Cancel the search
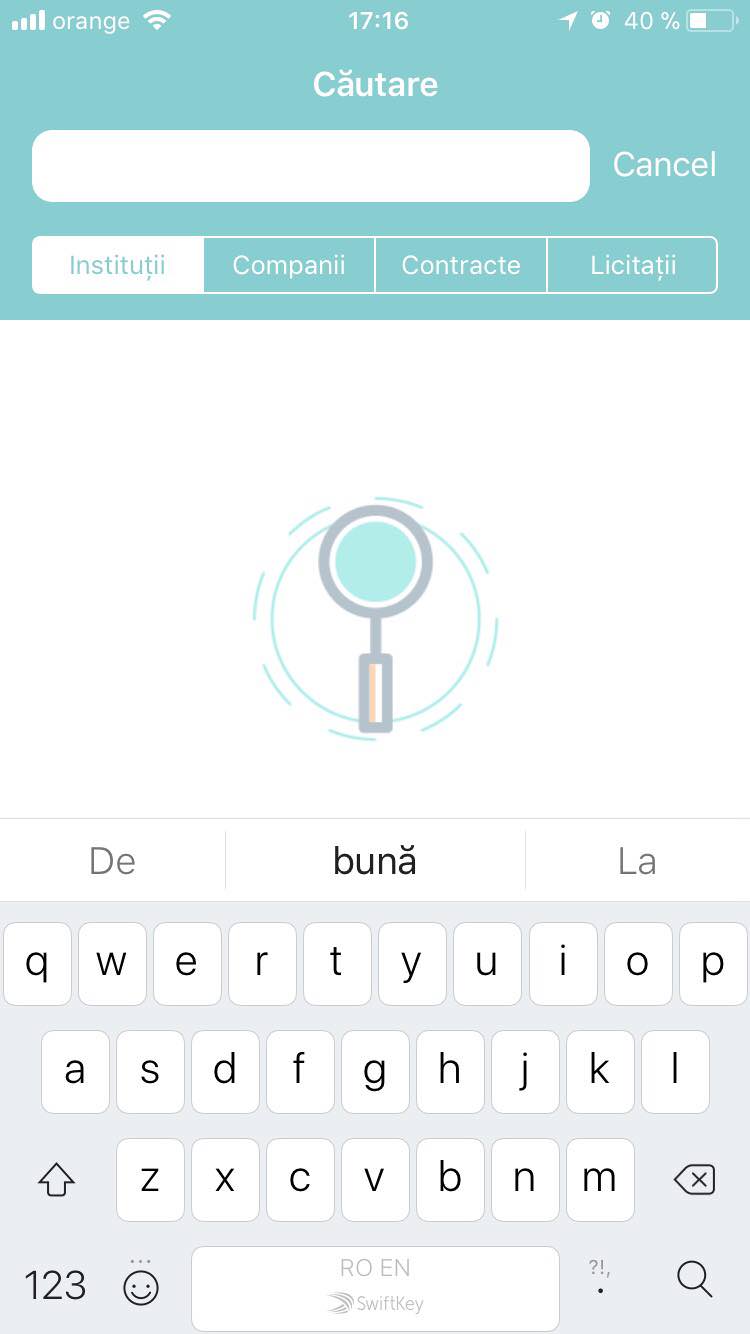The image size is (750, 1334). pos(664,165)
